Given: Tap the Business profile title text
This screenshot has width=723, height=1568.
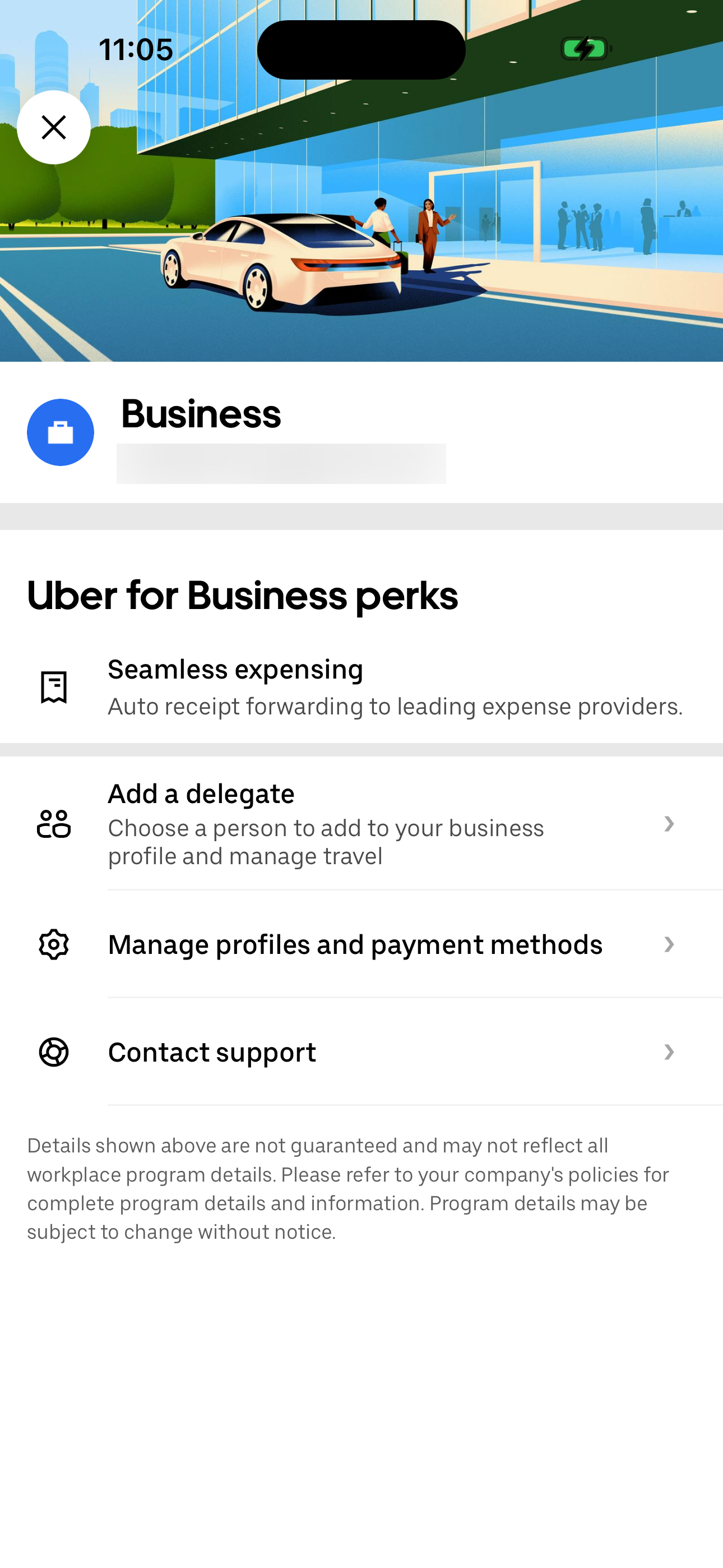Looking at the screenshot, I should coord(201,414).
